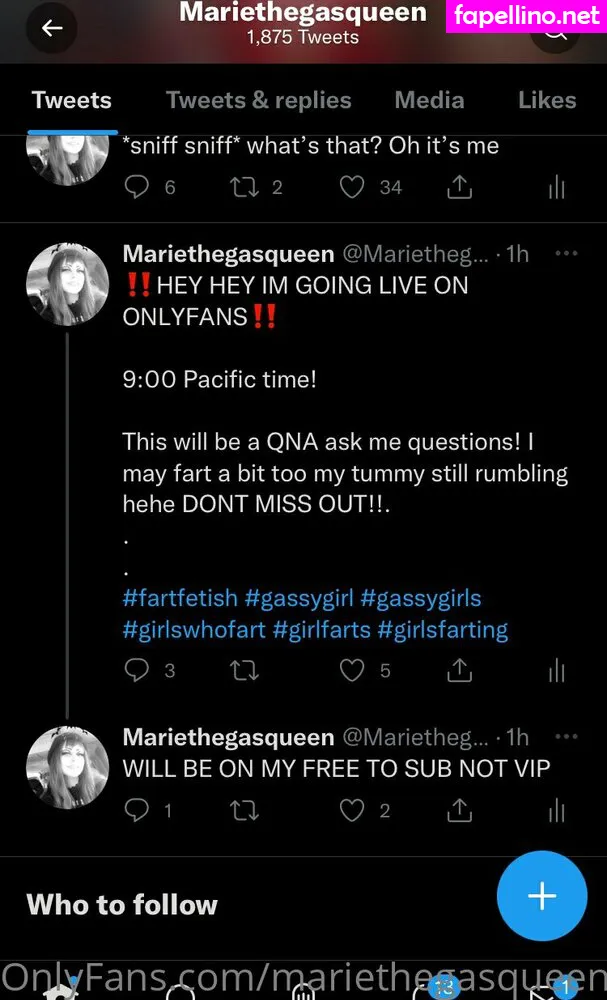View analytics for the FREE TO SUB tweet

click(x=557, y=811)
